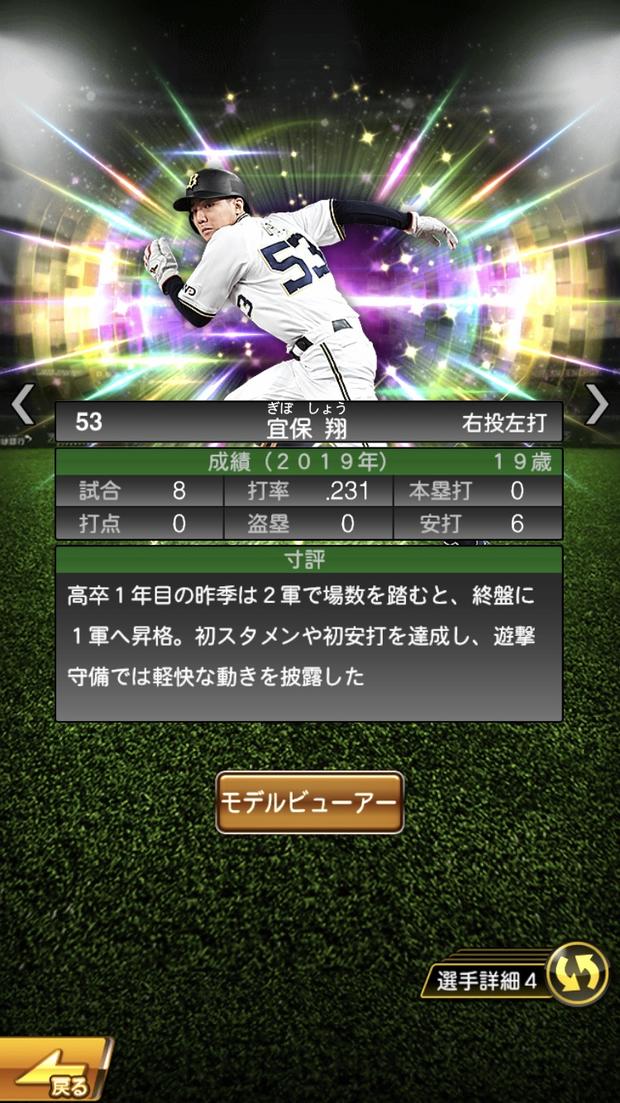Open the モデルビューアー model viewer
620x1103 pixels.
[310, 802]
